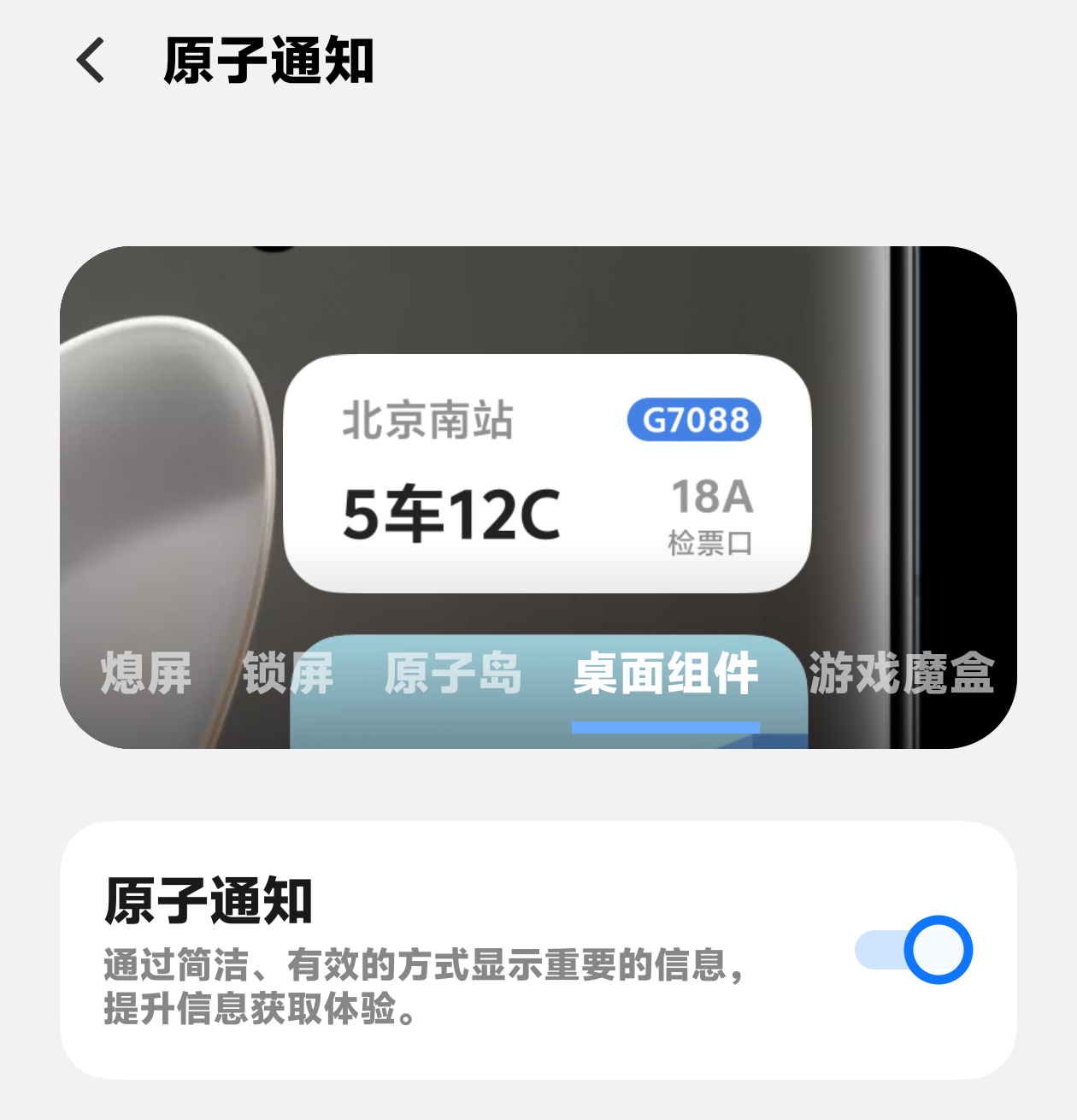Switch to the 锁屏 tab
Screen dimensions: 1077x1120
point(288,673)
